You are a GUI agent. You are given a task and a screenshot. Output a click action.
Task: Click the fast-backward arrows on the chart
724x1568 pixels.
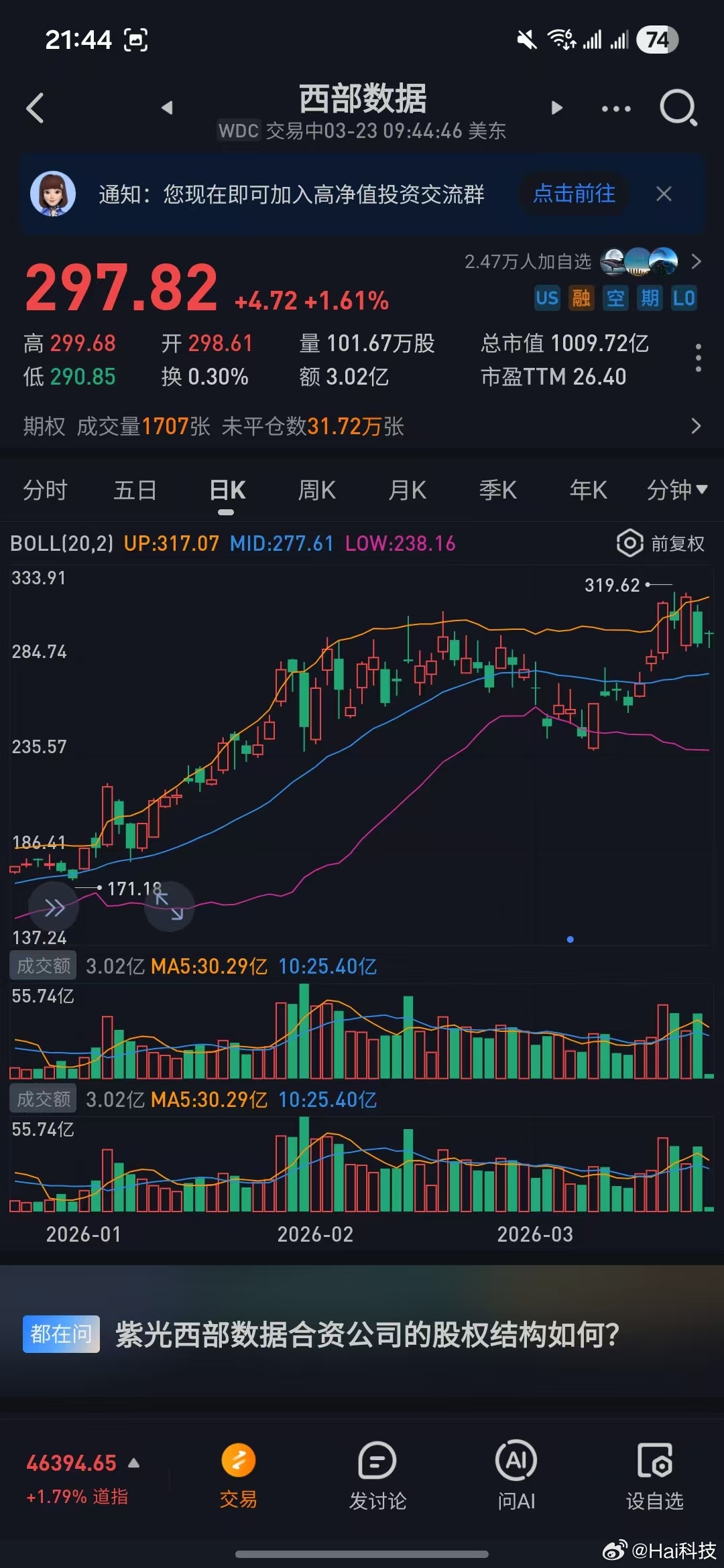click(x=54, y=907)
